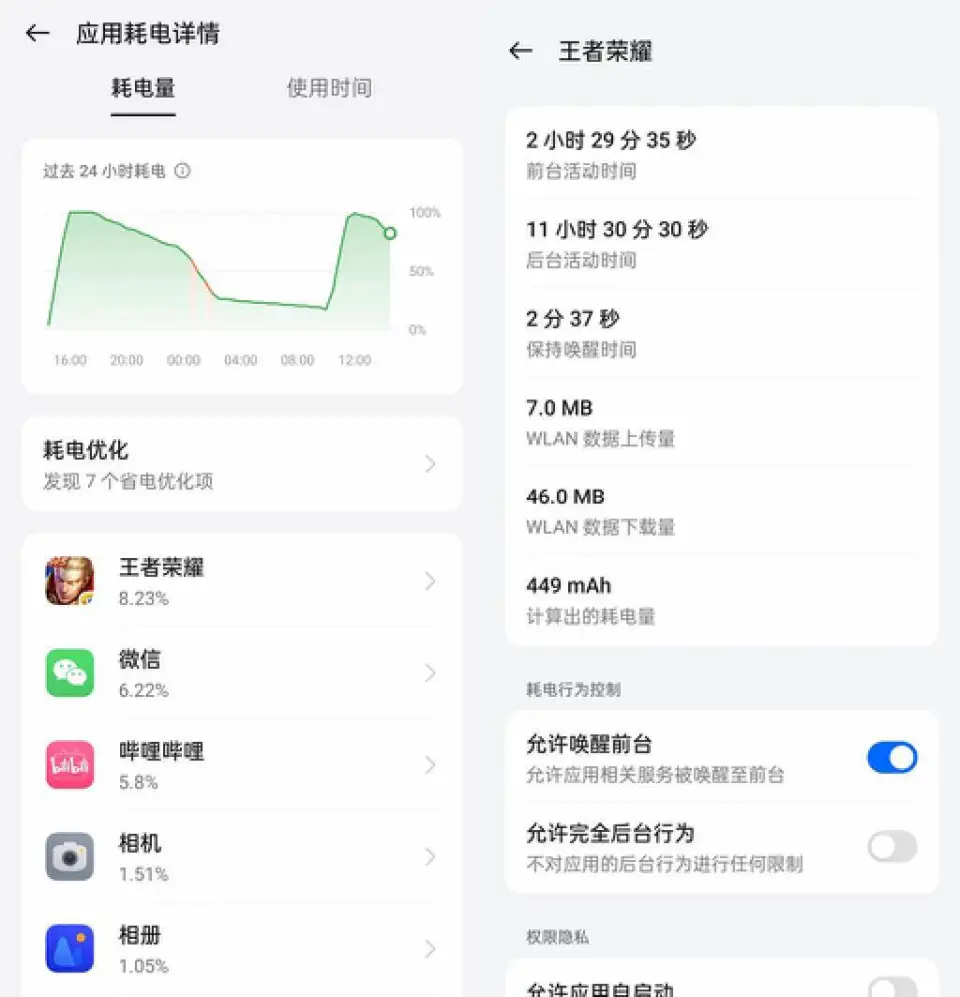Open 相册 power usage details
960x997 pixels.
pyautogui.click(x=242, y=949)
